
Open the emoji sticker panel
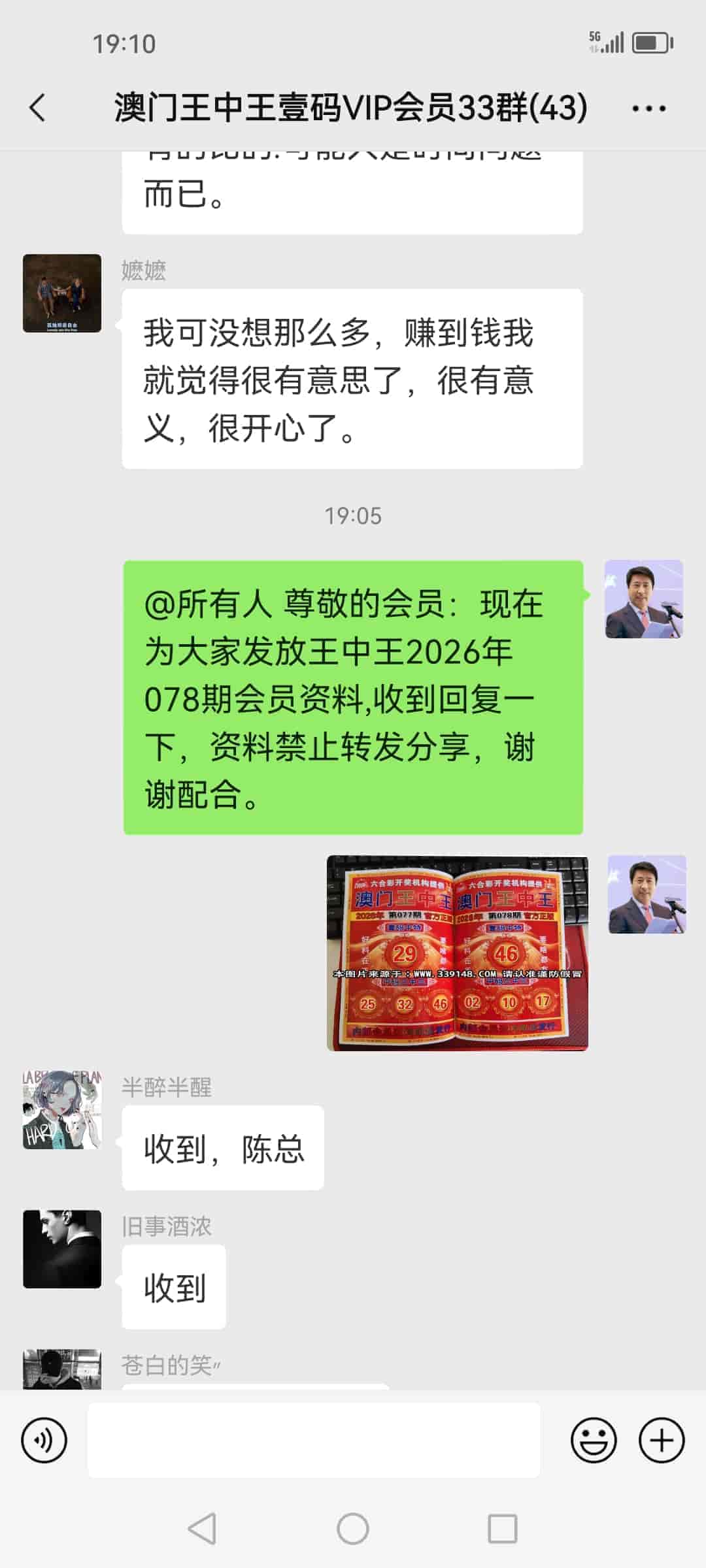click(x=594, y=1440)
